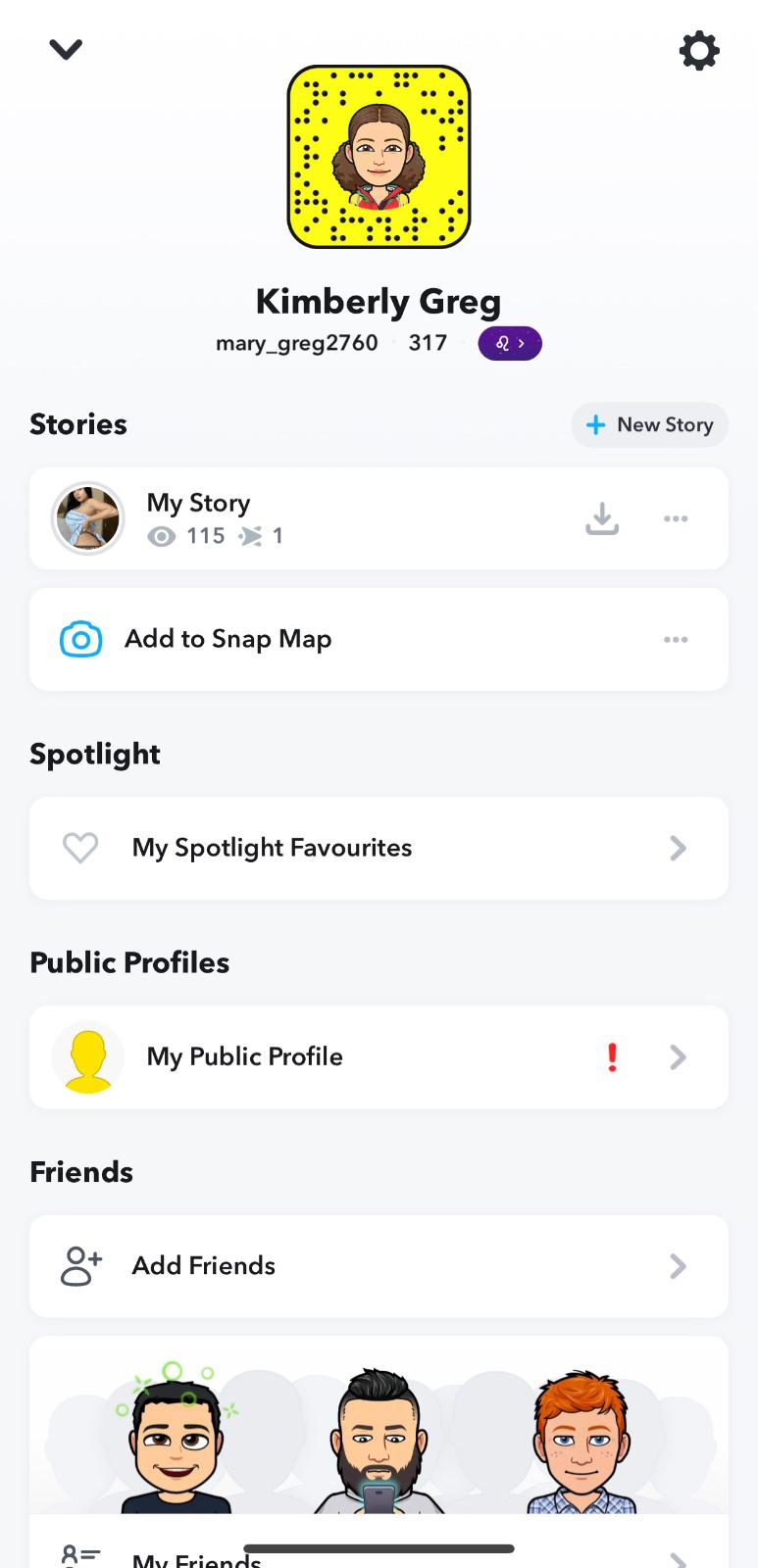Download My Story
Viewport: 758px width, 1568px height.
(x=602, y=518)
